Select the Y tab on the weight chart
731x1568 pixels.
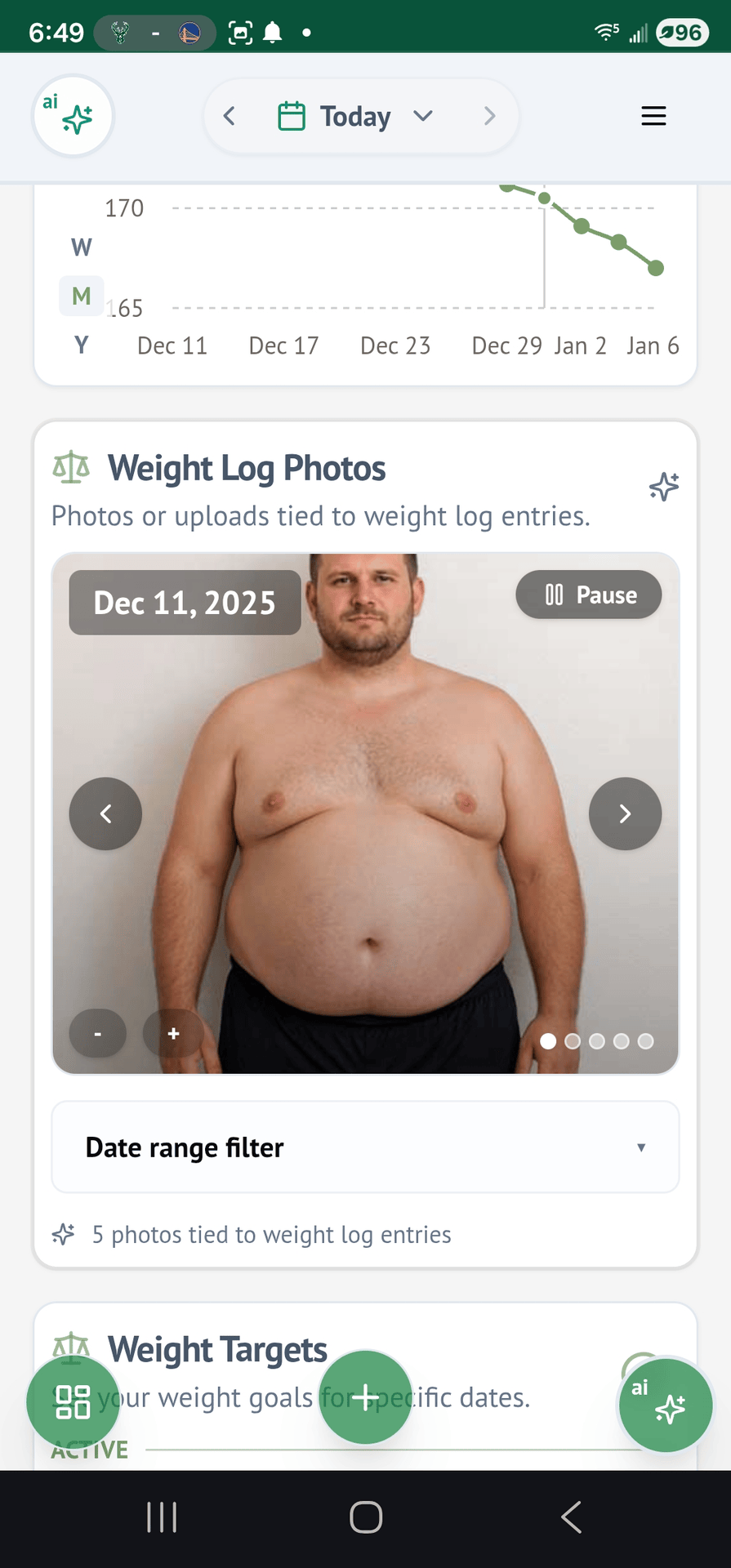(x=80, y=345)
